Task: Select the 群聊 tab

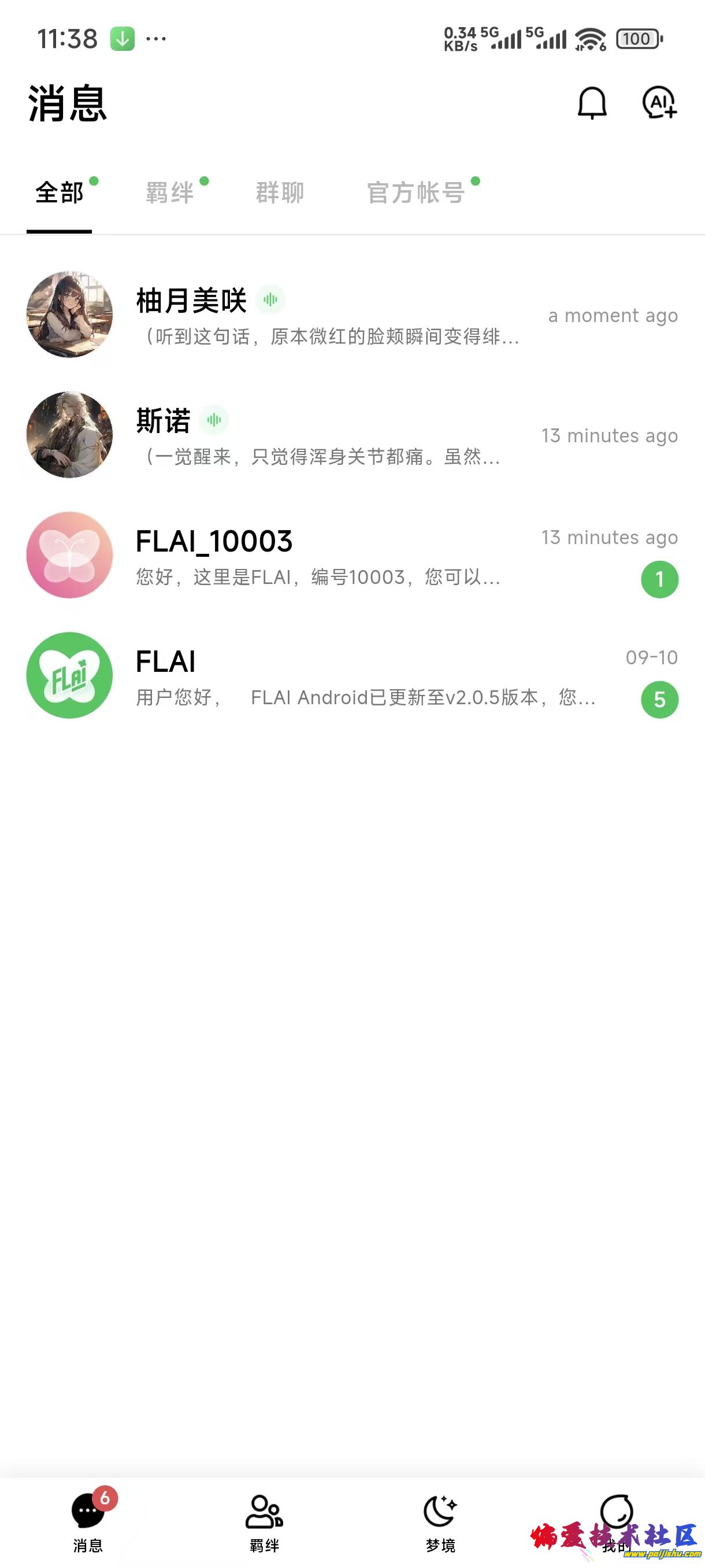Action: coord(280,194)
